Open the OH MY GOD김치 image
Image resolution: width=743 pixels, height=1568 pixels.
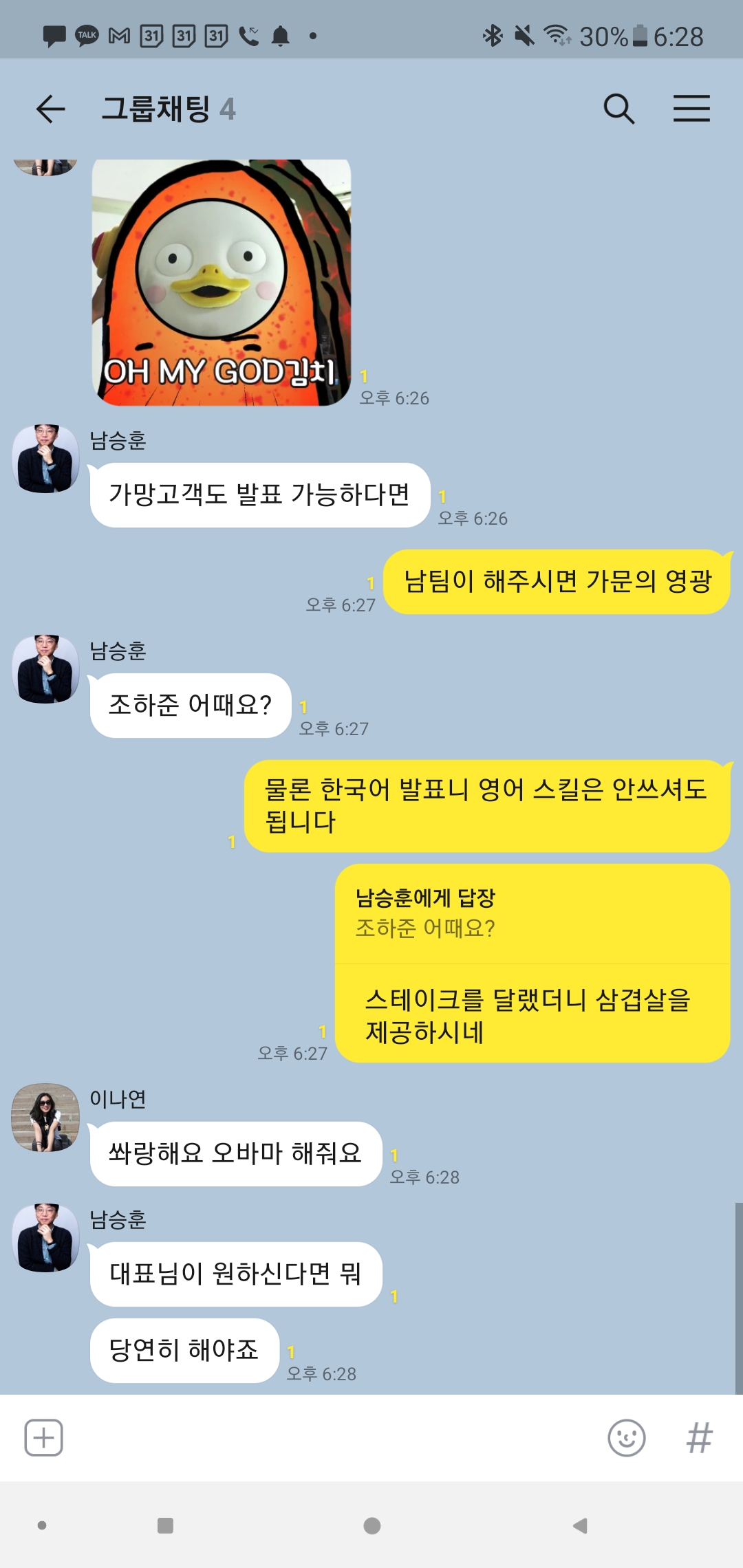222,282
